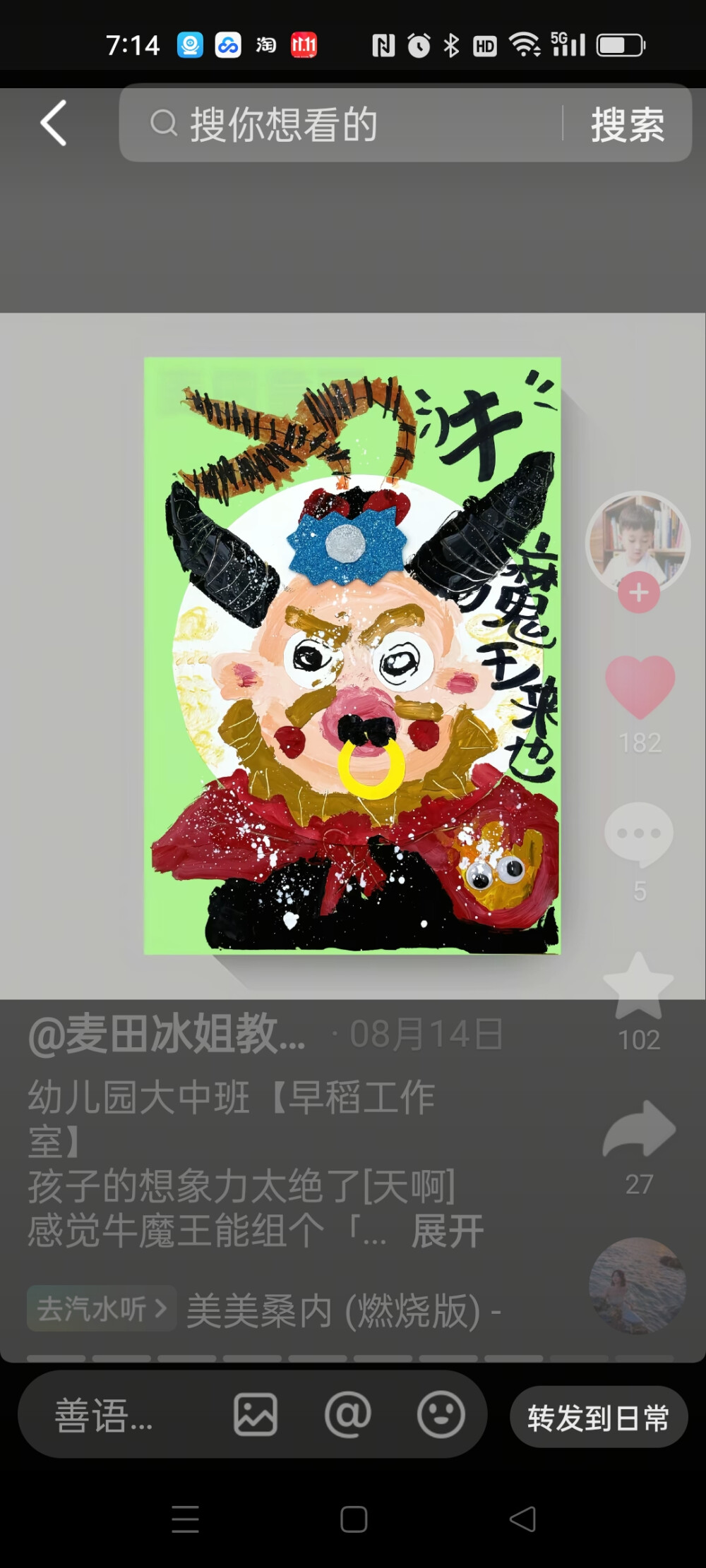
Task: Open the emoji picker
Action: tap(441, 1415)
